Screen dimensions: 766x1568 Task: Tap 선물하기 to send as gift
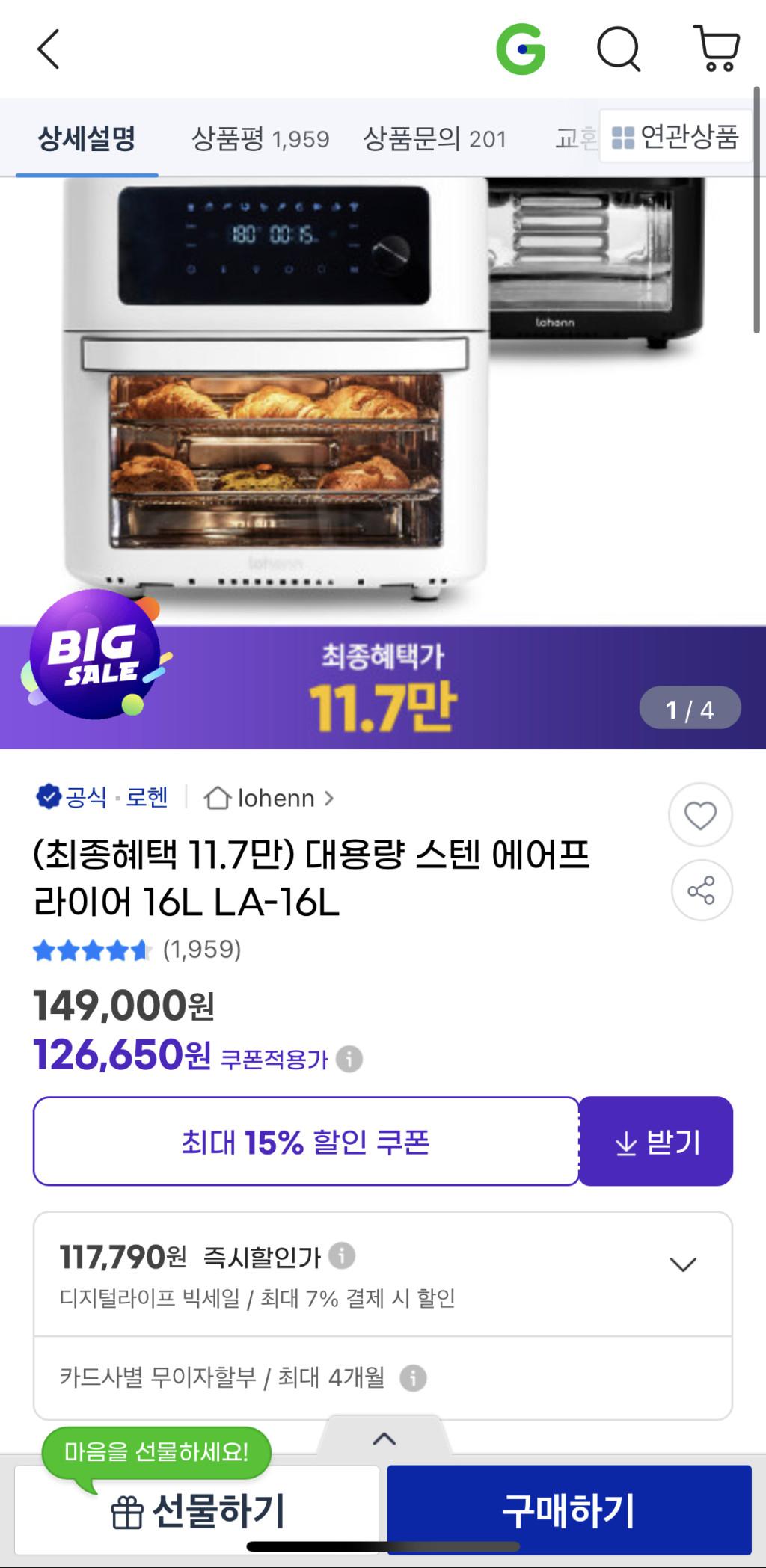tap(197, 1510)
